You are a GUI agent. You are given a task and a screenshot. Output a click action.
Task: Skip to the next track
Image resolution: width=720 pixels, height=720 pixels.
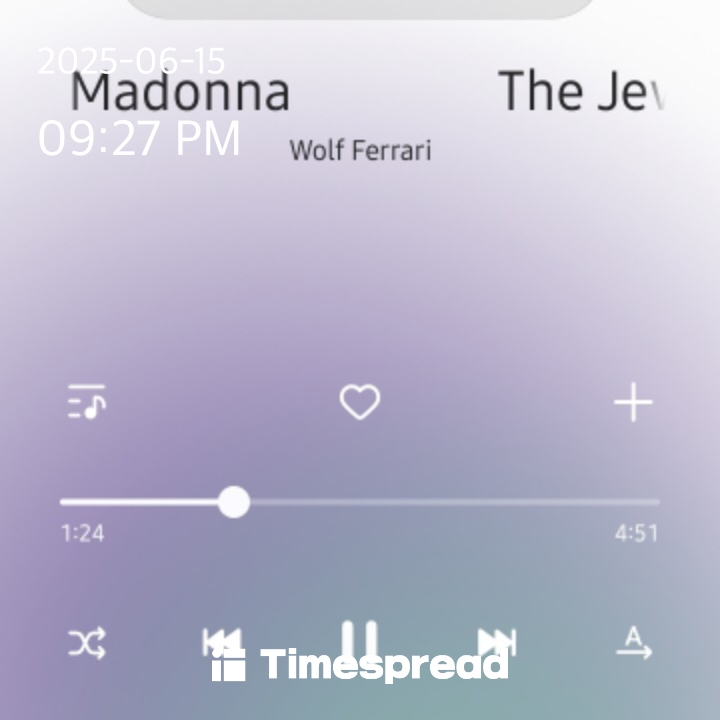coord(497,641)
